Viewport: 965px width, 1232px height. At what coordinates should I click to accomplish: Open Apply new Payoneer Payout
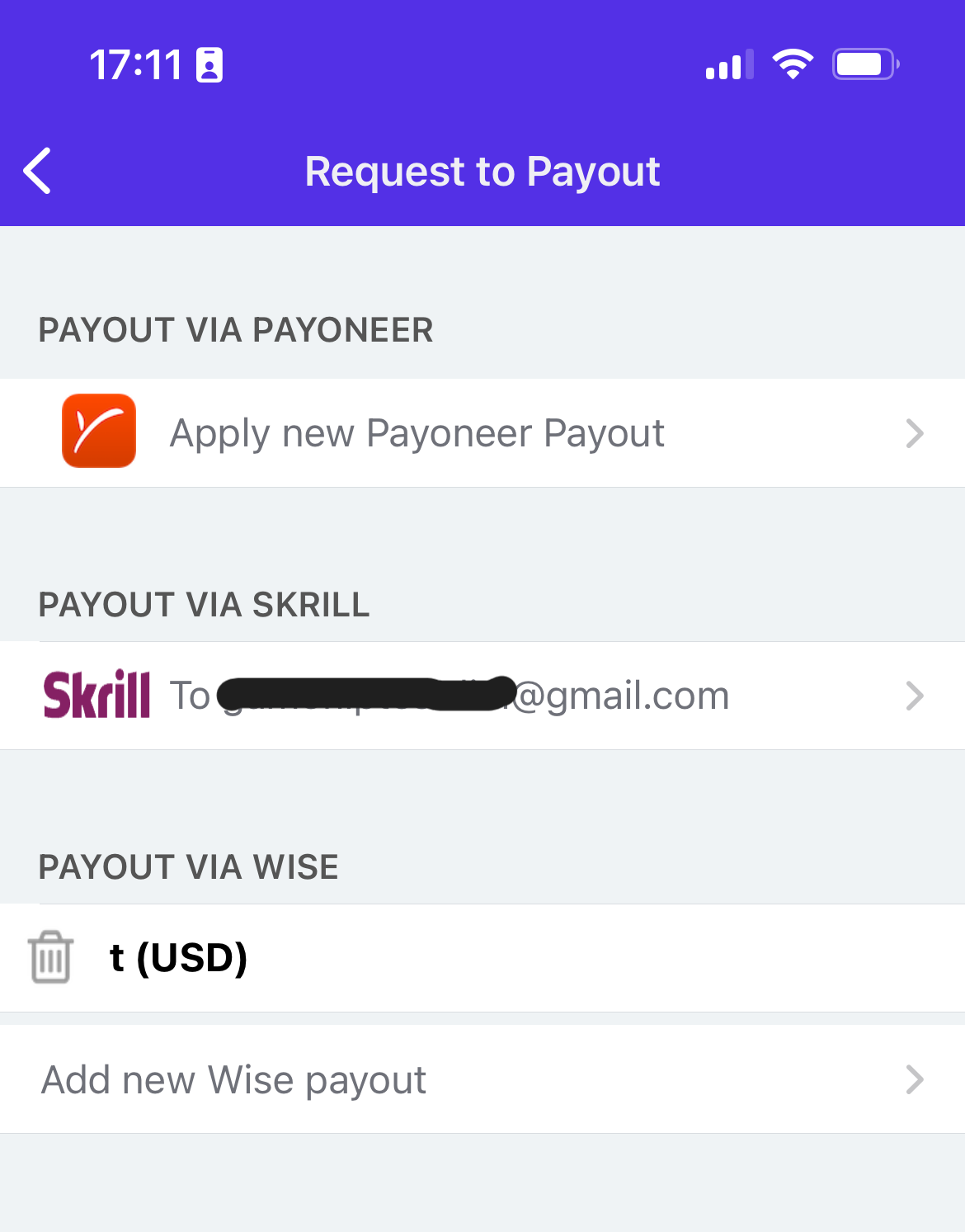pyautogui.click(x=482, y=433)
